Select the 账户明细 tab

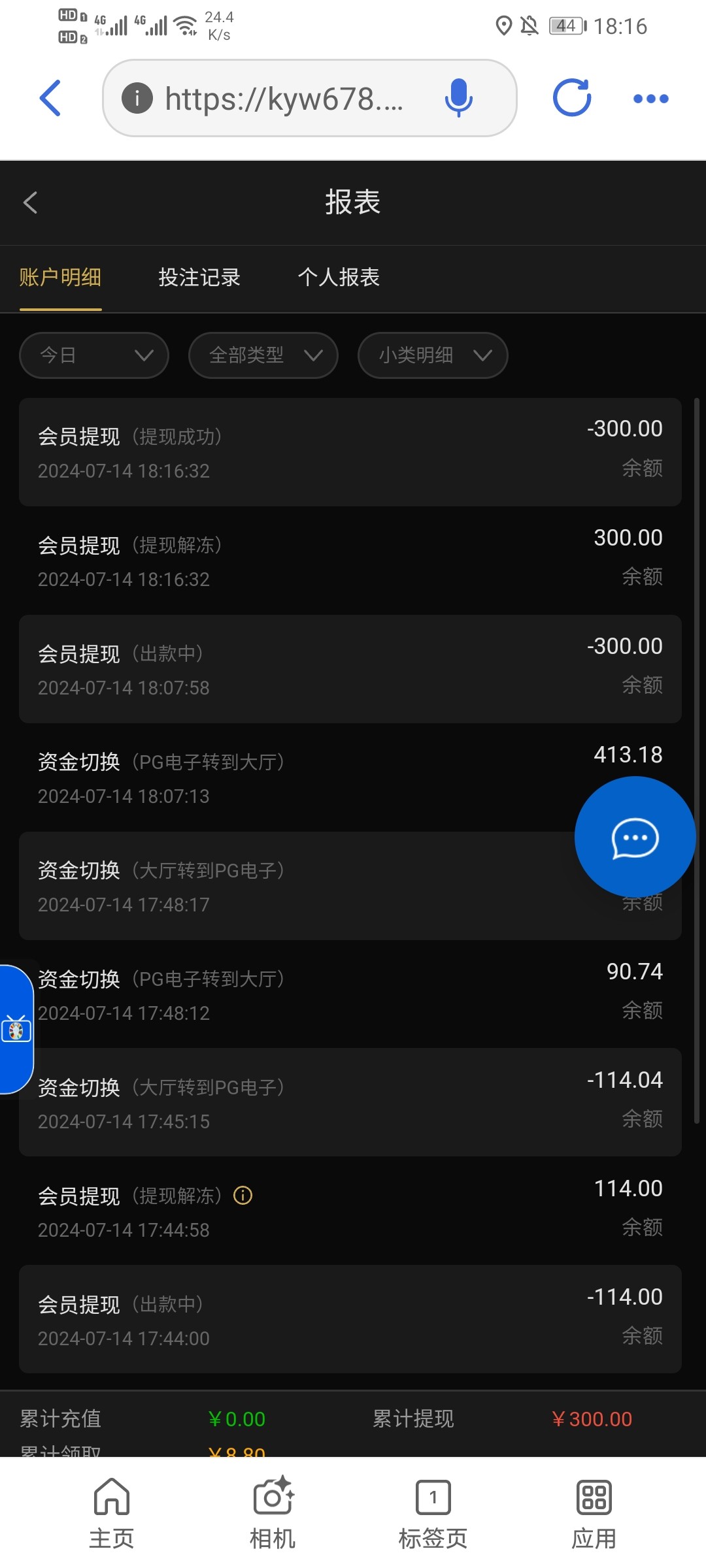[x=60, y=277]
